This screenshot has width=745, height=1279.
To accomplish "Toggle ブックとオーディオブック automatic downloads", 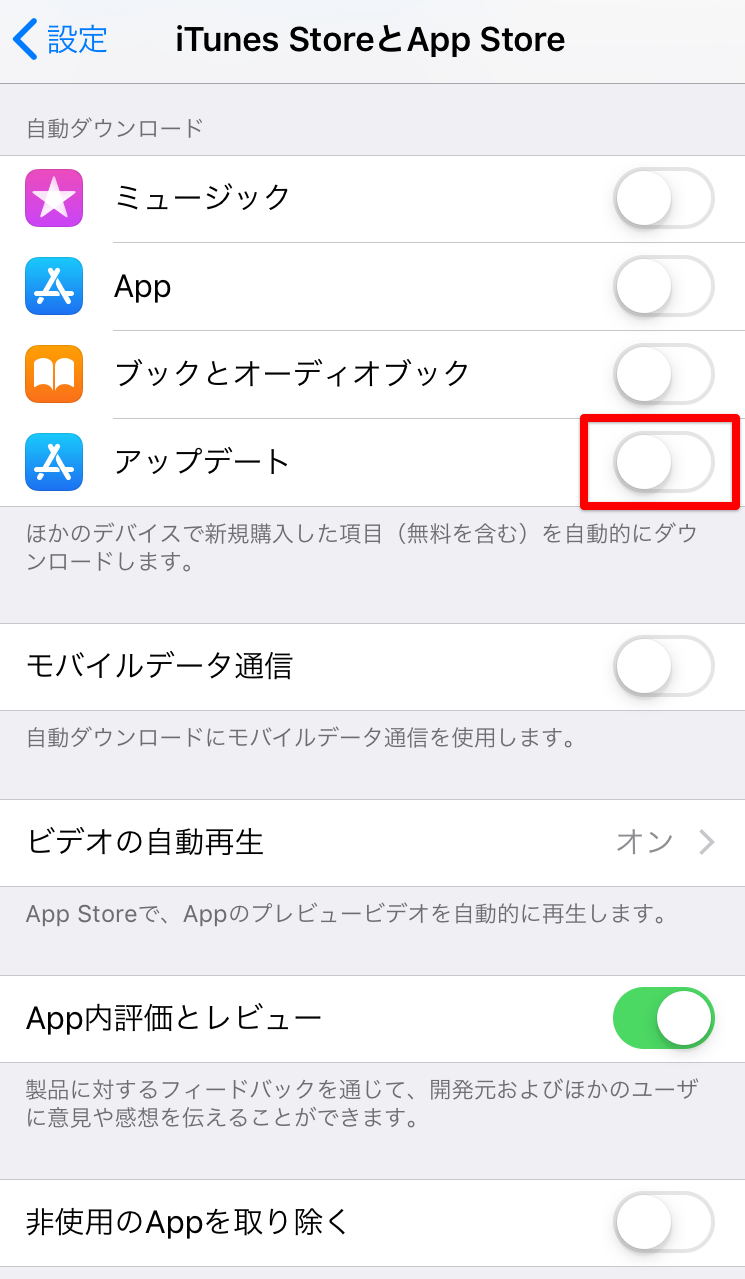I will coord(663,374).
